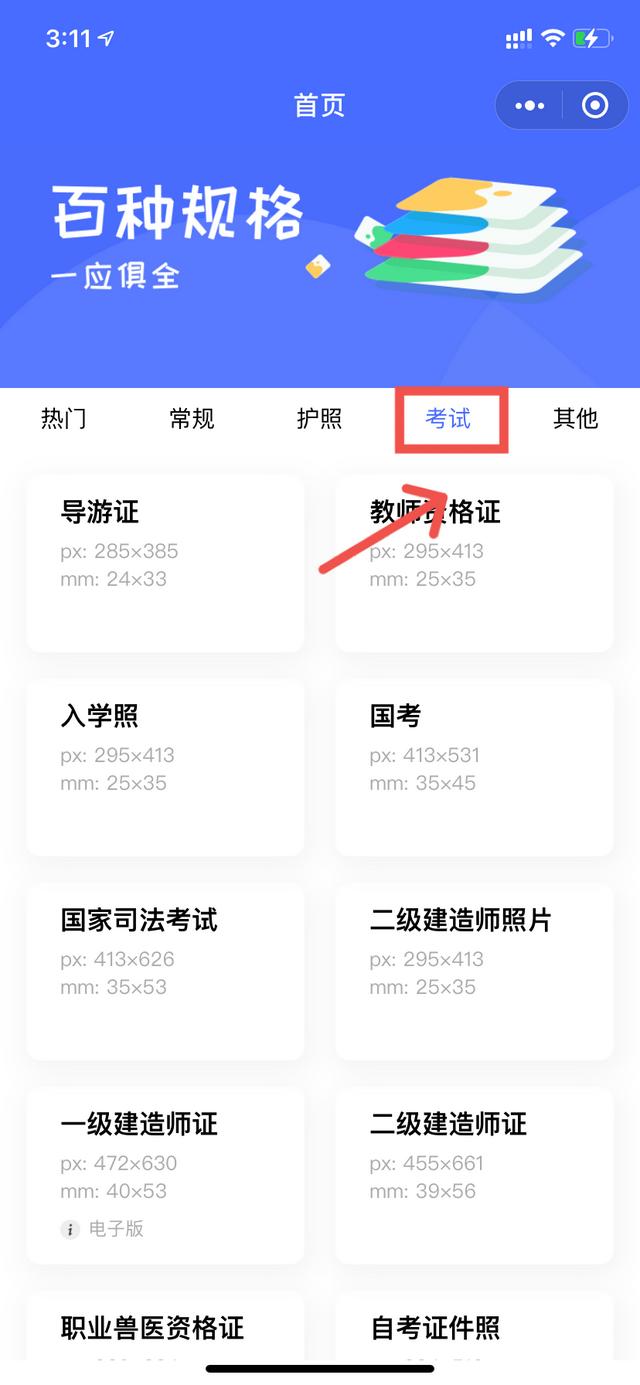Open the 自考证件照 card

pos(474,1328)
